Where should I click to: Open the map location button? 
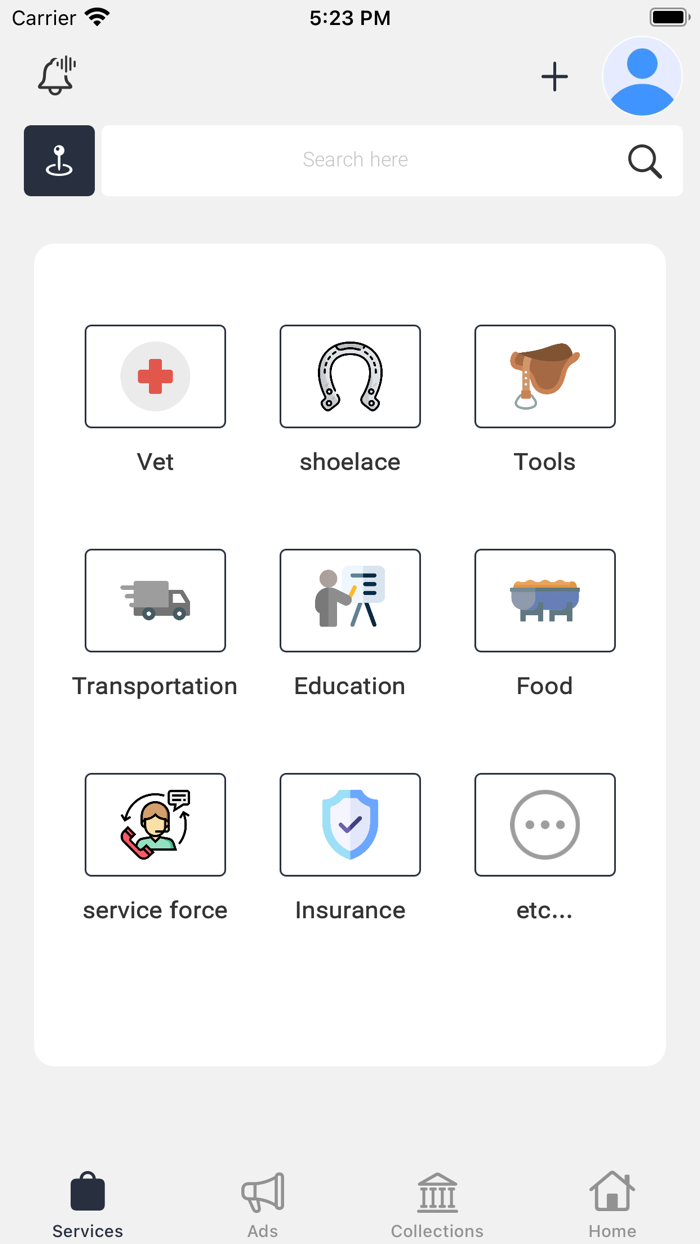click(x=59, y=160)
